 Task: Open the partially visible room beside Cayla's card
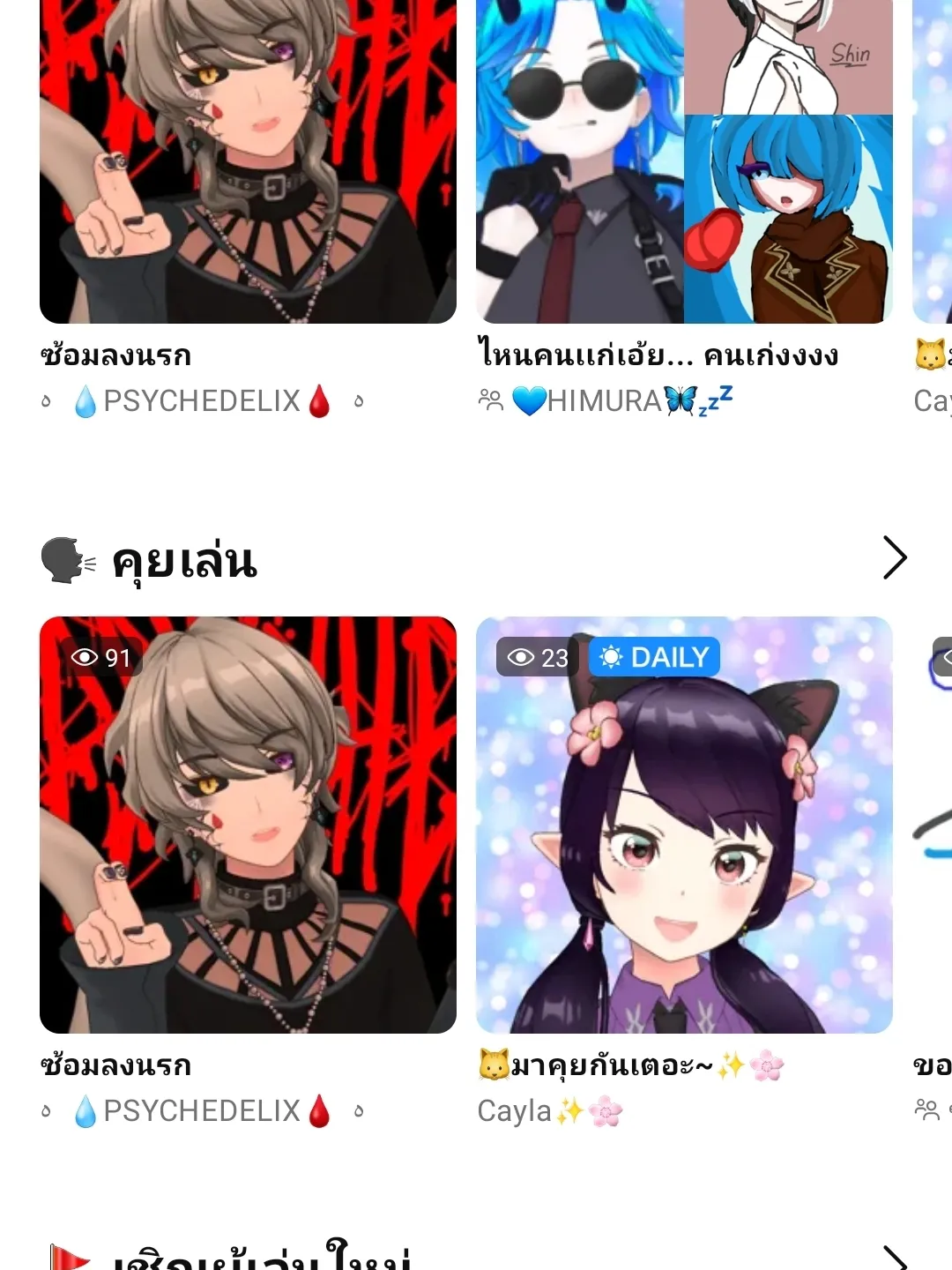[934, 825]
